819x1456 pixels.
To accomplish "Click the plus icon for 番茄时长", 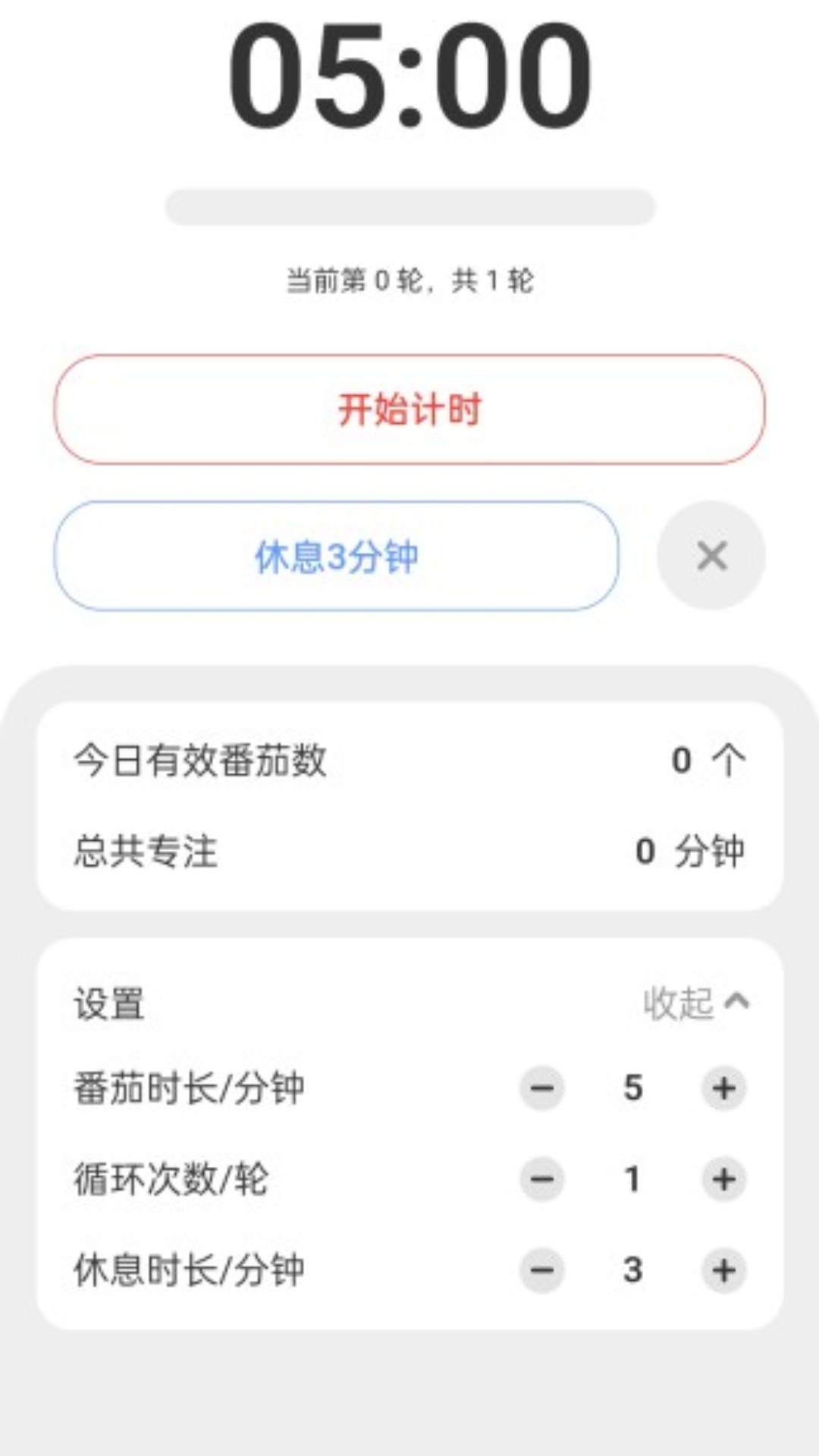I will (723, 1087).
